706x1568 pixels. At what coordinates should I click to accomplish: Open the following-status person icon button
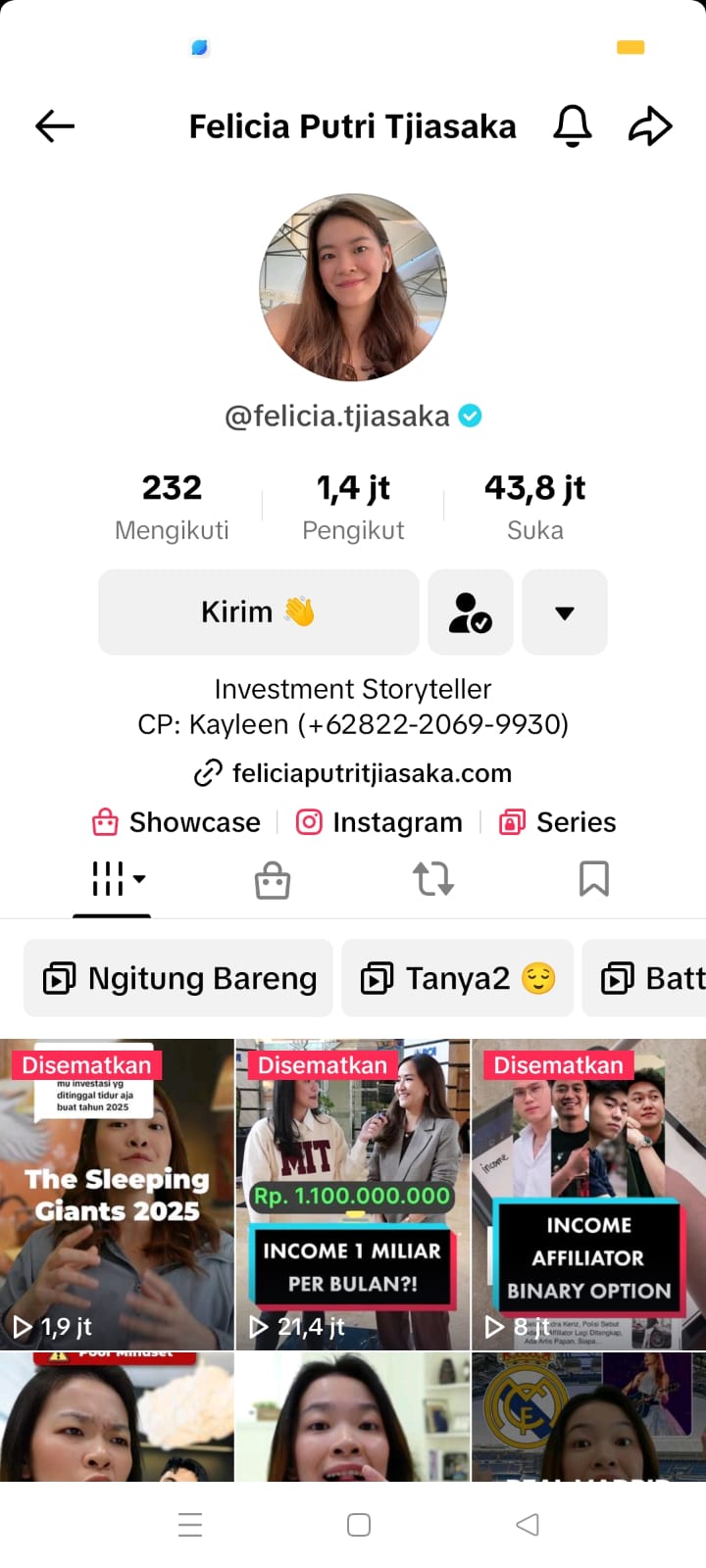[x=471, y=612]
